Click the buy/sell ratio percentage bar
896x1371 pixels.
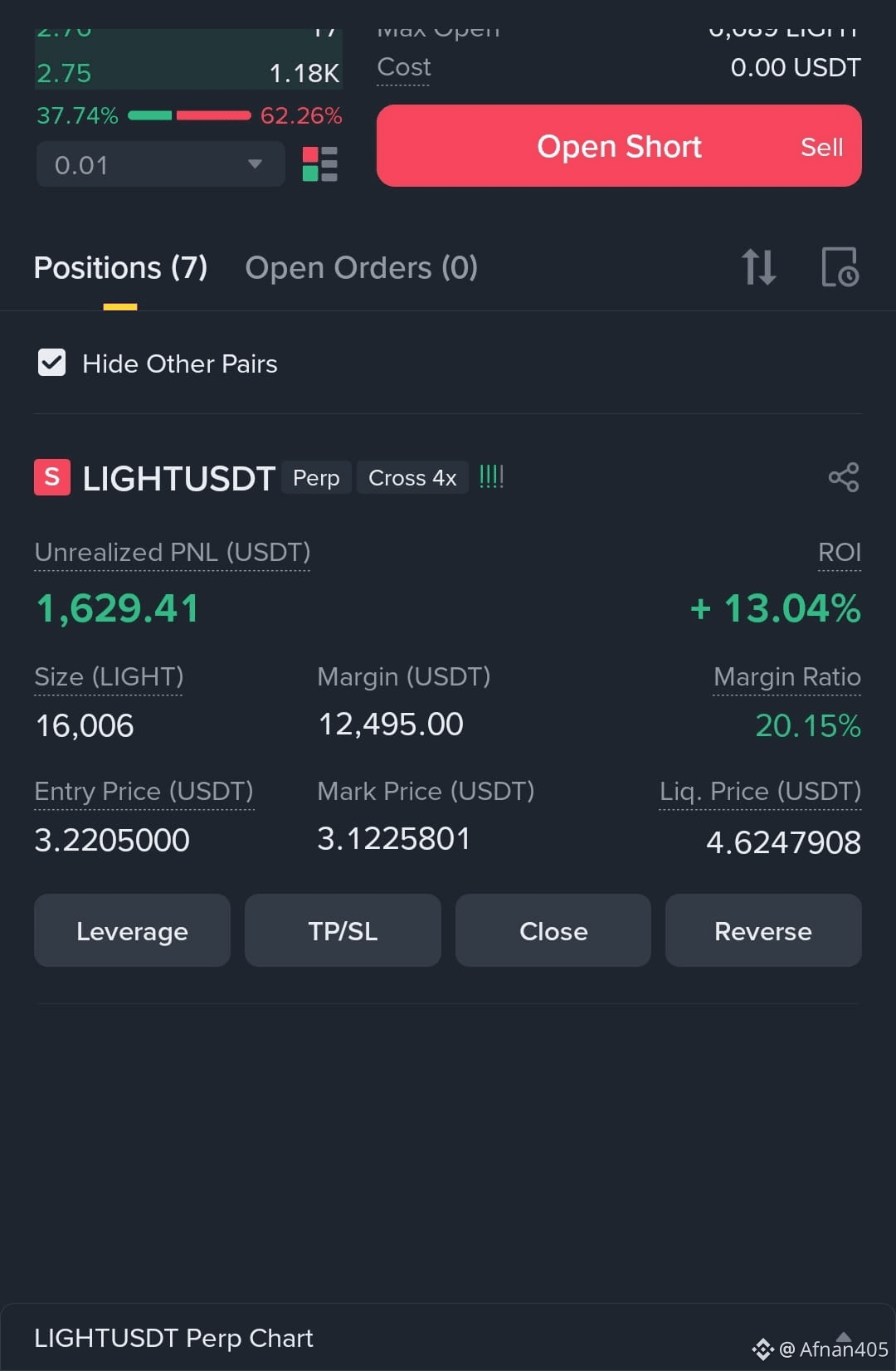coord(189,115)
